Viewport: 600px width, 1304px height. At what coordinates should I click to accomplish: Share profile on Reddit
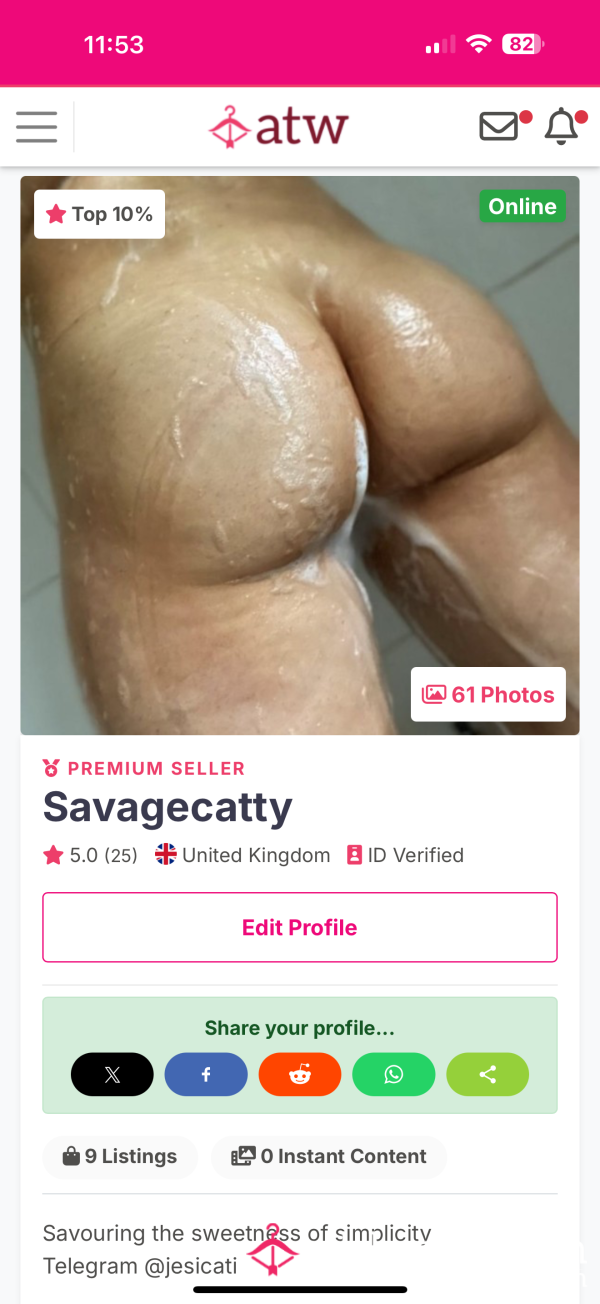[x=300, y=1075]
